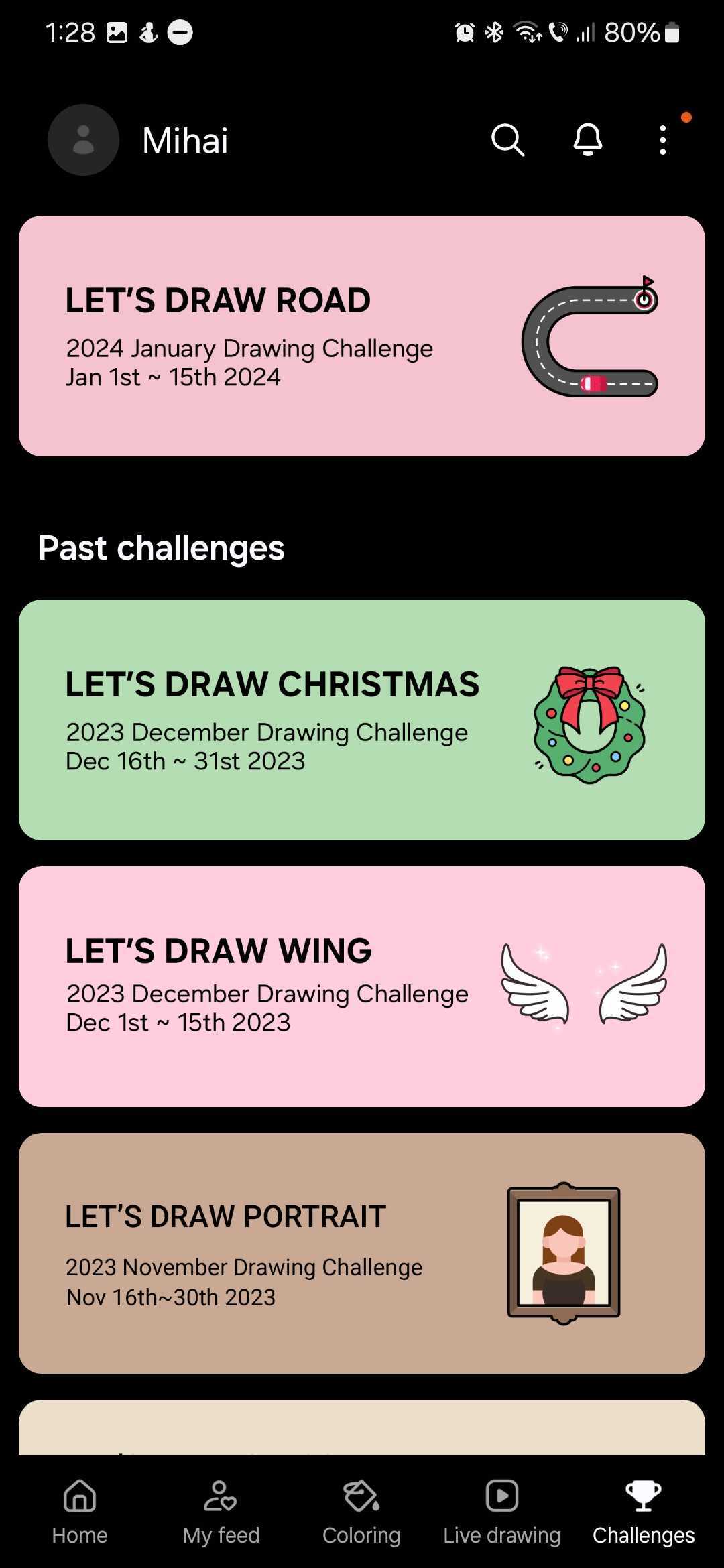Open the three-dot overflow menu

coord(663,140)
